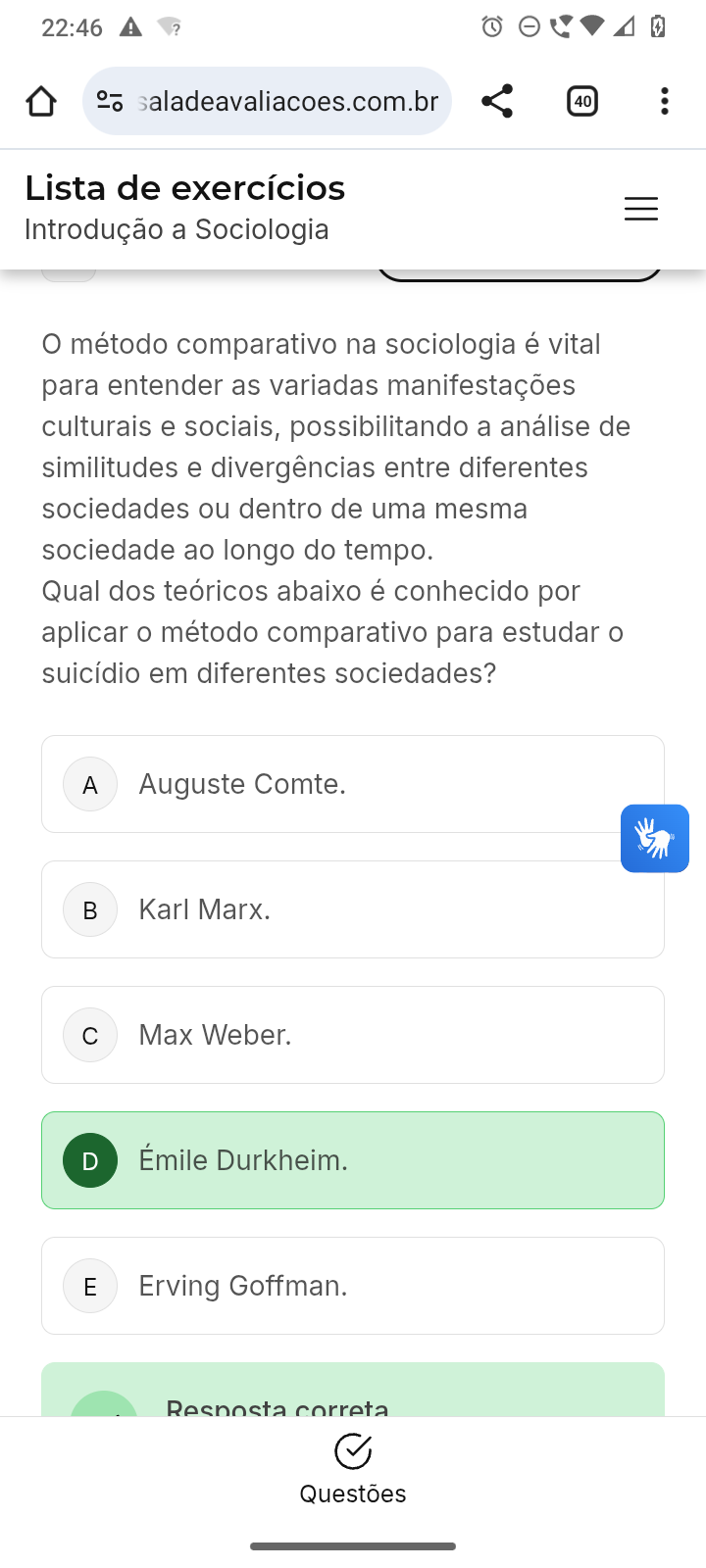
Task: Tap the saladeavaliacoes.com.br address bar
Action: tap(284, 101)
